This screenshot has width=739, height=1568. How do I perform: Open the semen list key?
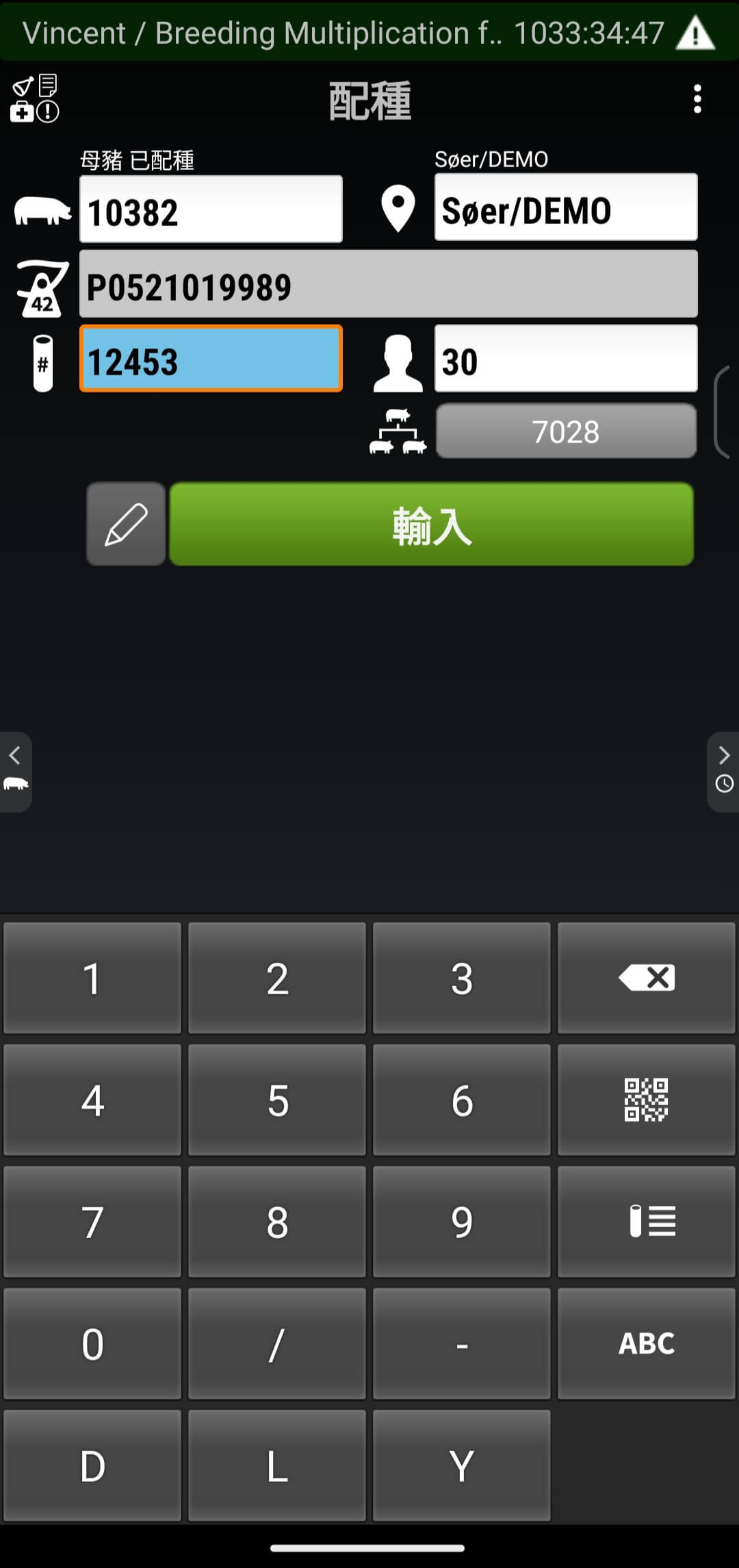646,1222
